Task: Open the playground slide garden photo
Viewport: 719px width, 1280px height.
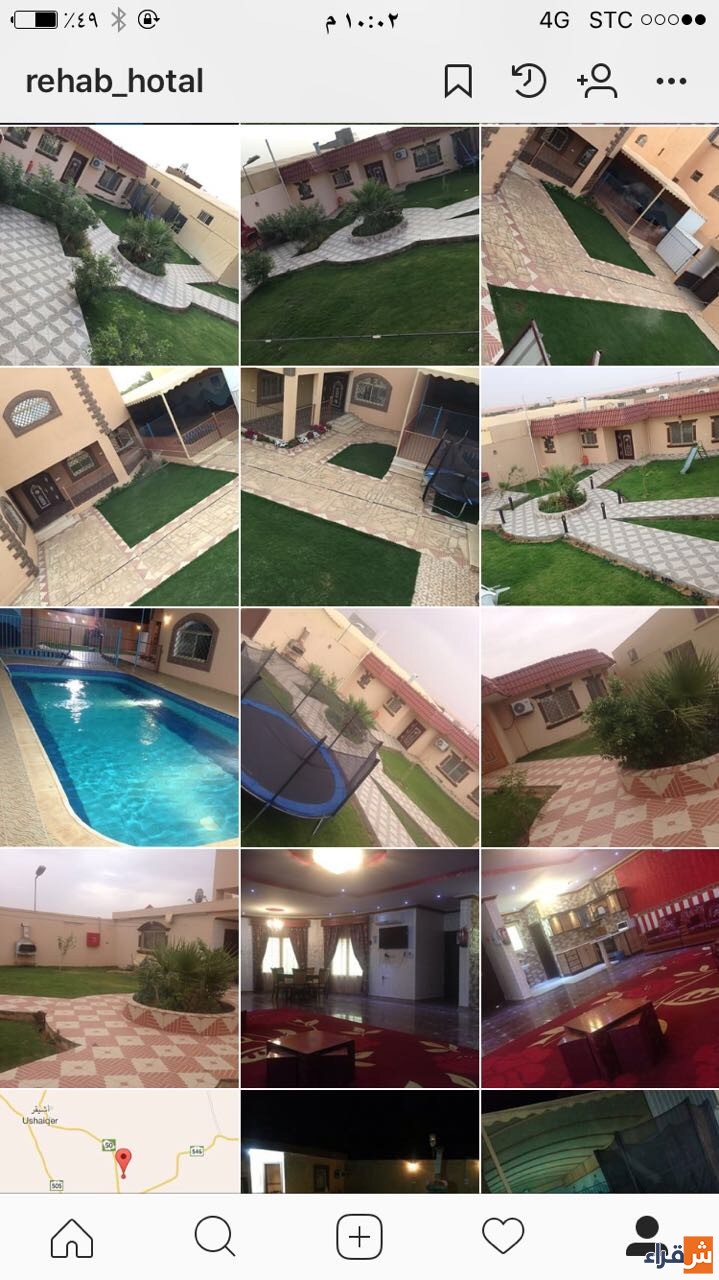Action: [x=599, y=486]
